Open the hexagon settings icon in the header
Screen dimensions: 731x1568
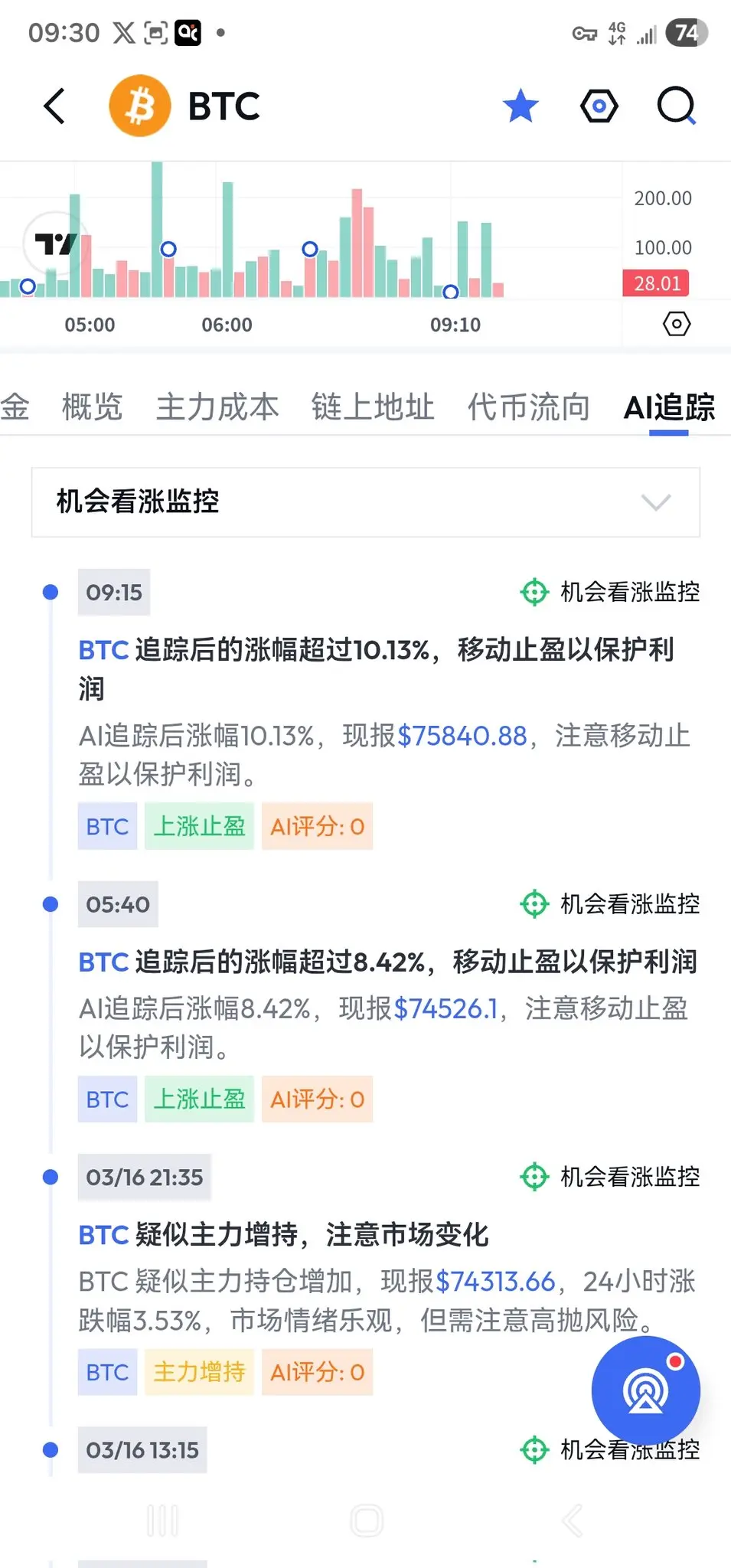tap(599, 106)
